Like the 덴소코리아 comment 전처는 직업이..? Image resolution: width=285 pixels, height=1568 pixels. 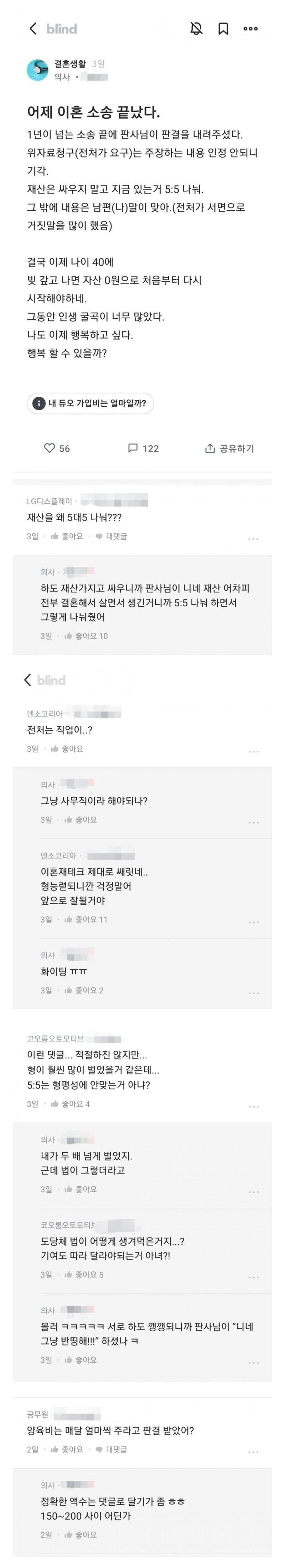(67, 749)
